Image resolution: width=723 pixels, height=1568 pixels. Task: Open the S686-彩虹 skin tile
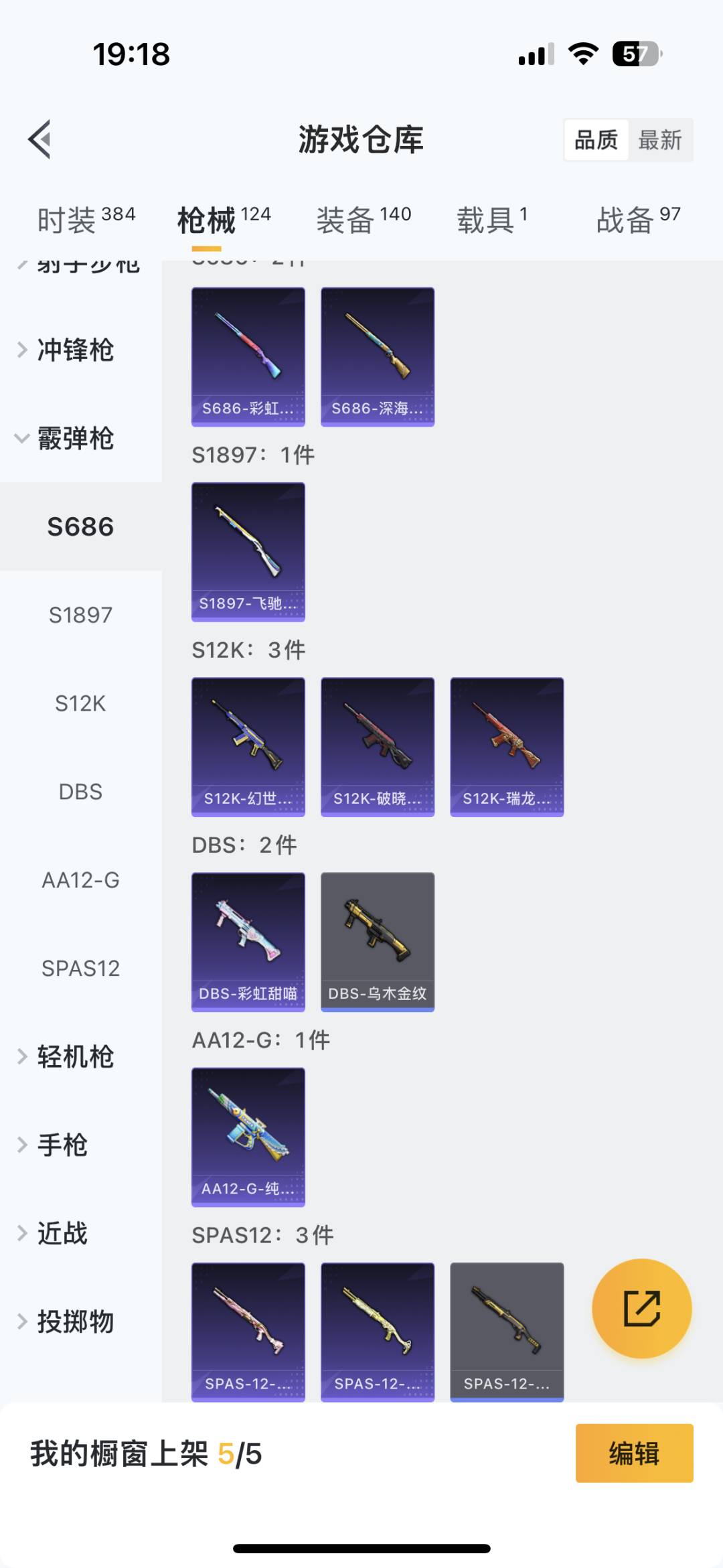248,356
